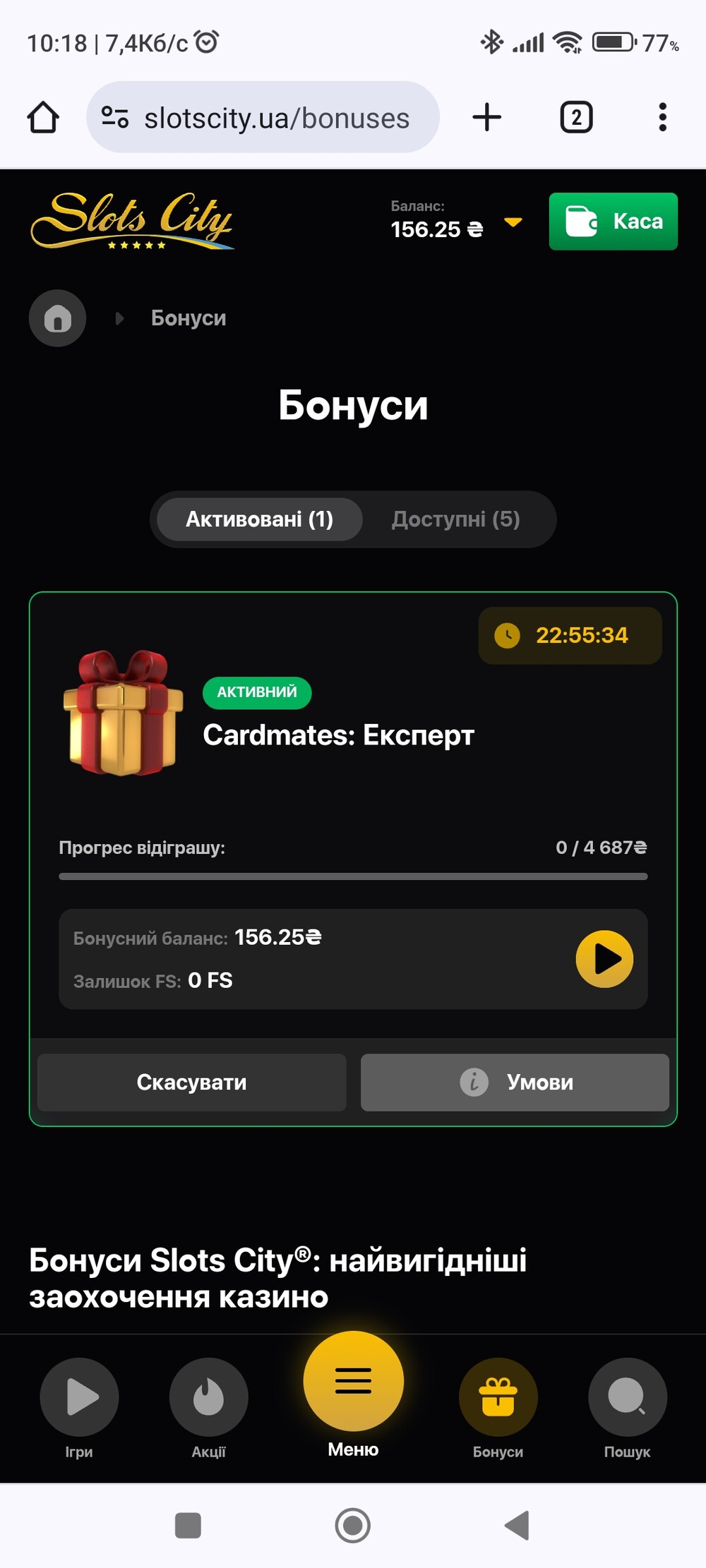The image size is (706, 1568).
Task: Tap the slotscity.ua address bar
Action: [x=263, y=117]
